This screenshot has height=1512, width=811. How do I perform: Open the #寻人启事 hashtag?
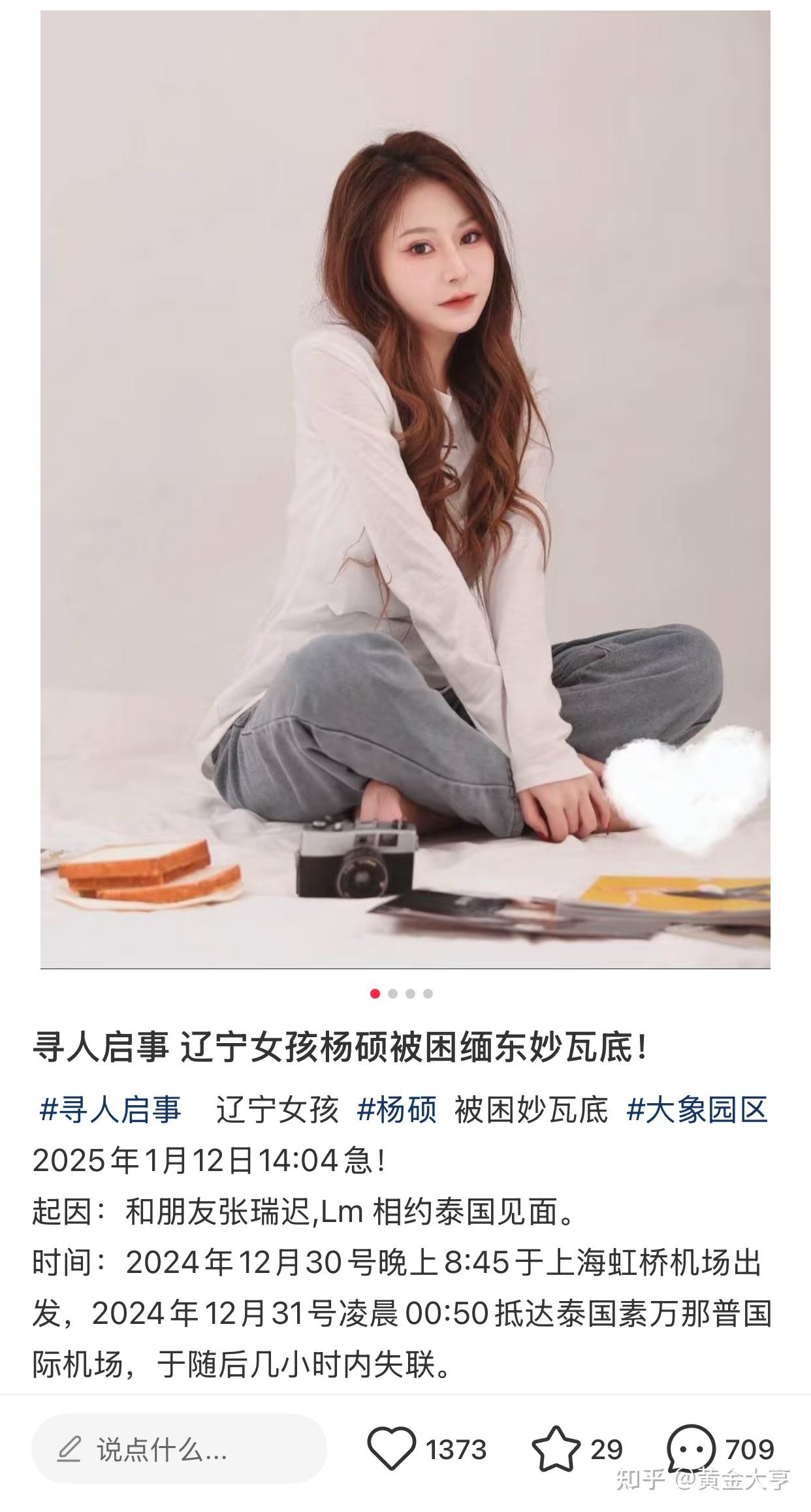tap(110, 1110)
